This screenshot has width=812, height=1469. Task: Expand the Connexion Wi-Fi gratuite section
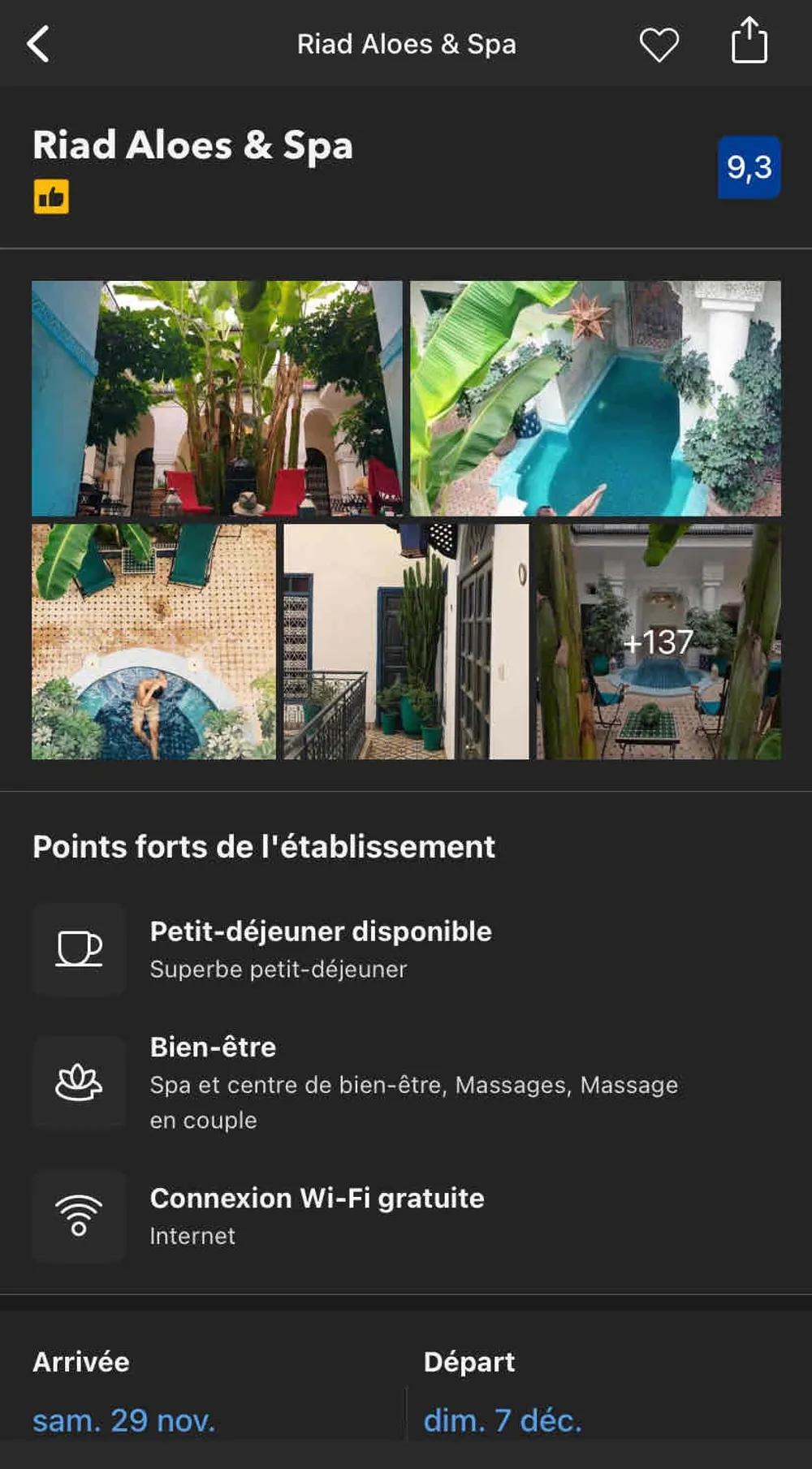tap(316, 1199)
